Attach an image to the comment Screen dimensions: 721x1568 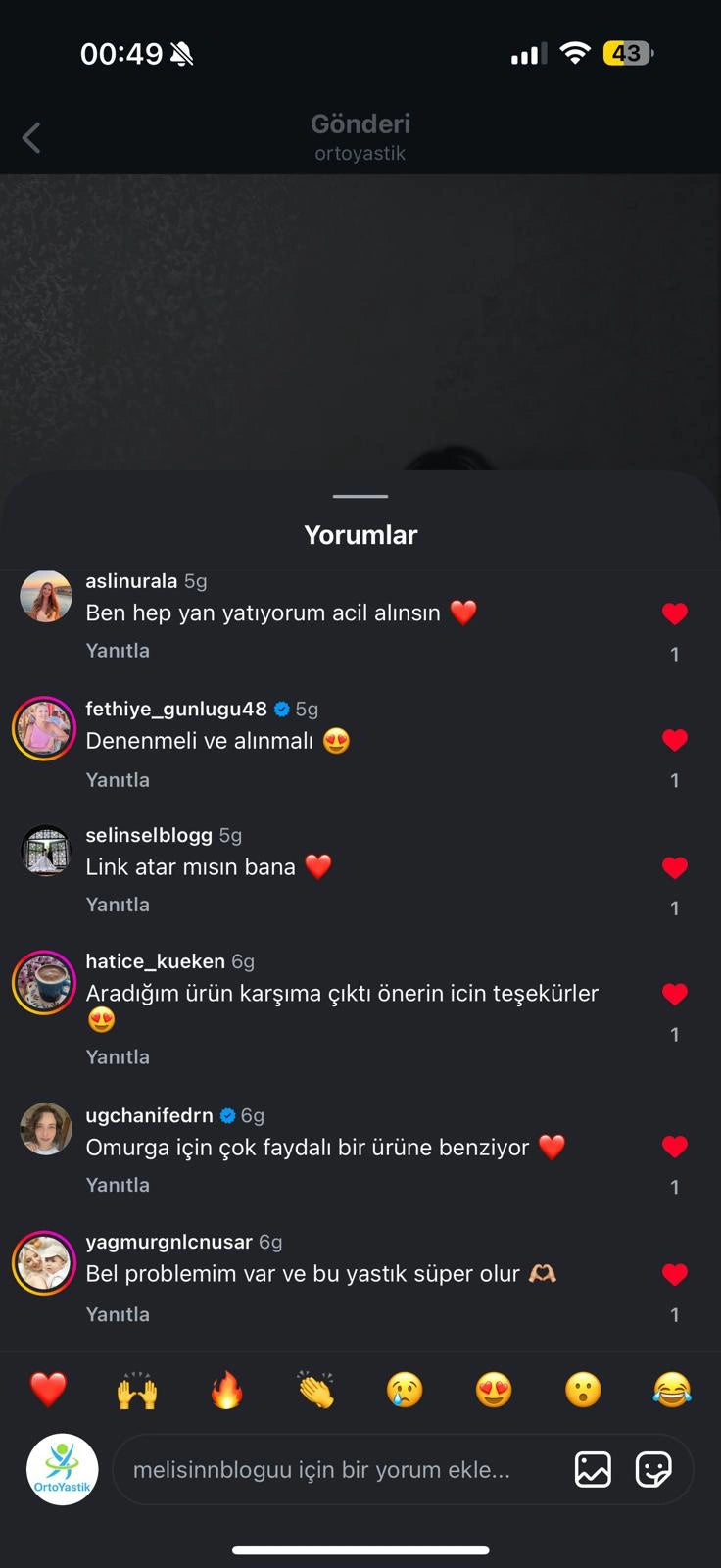pyautogui.click(x=593, y=1470)
